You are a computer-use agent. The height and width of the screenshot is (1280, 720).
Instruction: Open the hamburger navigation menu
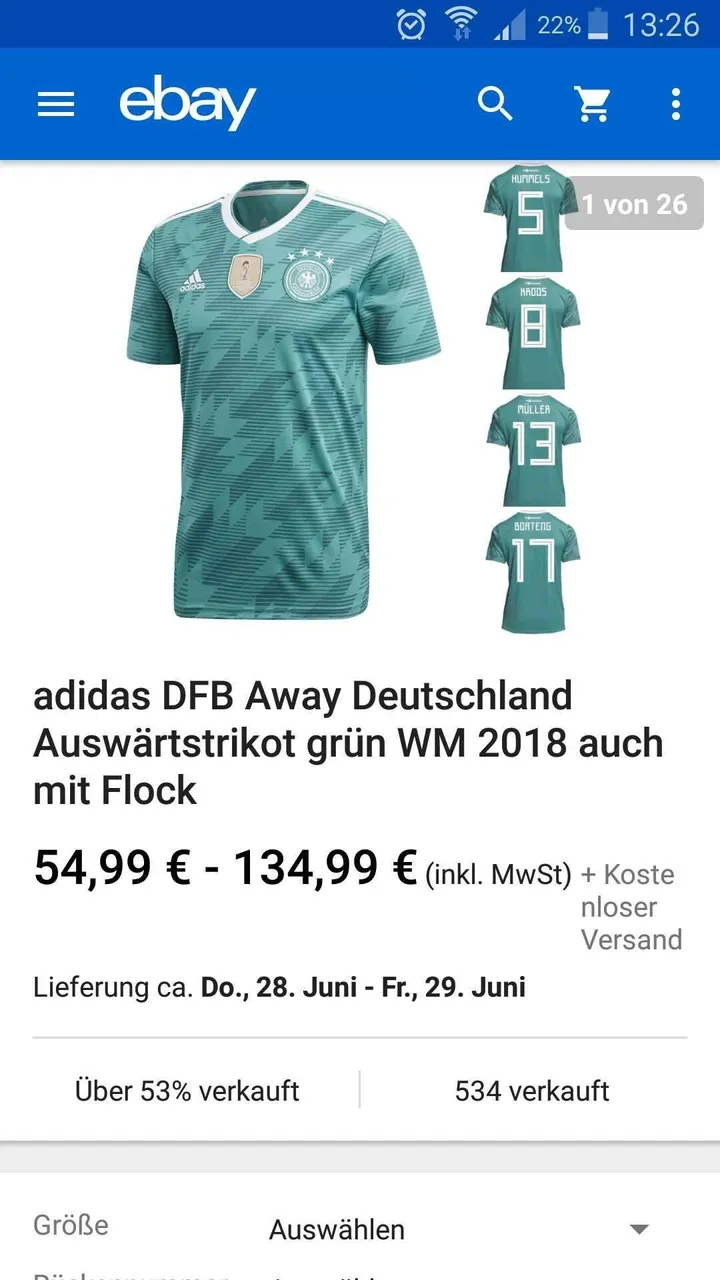56,104
